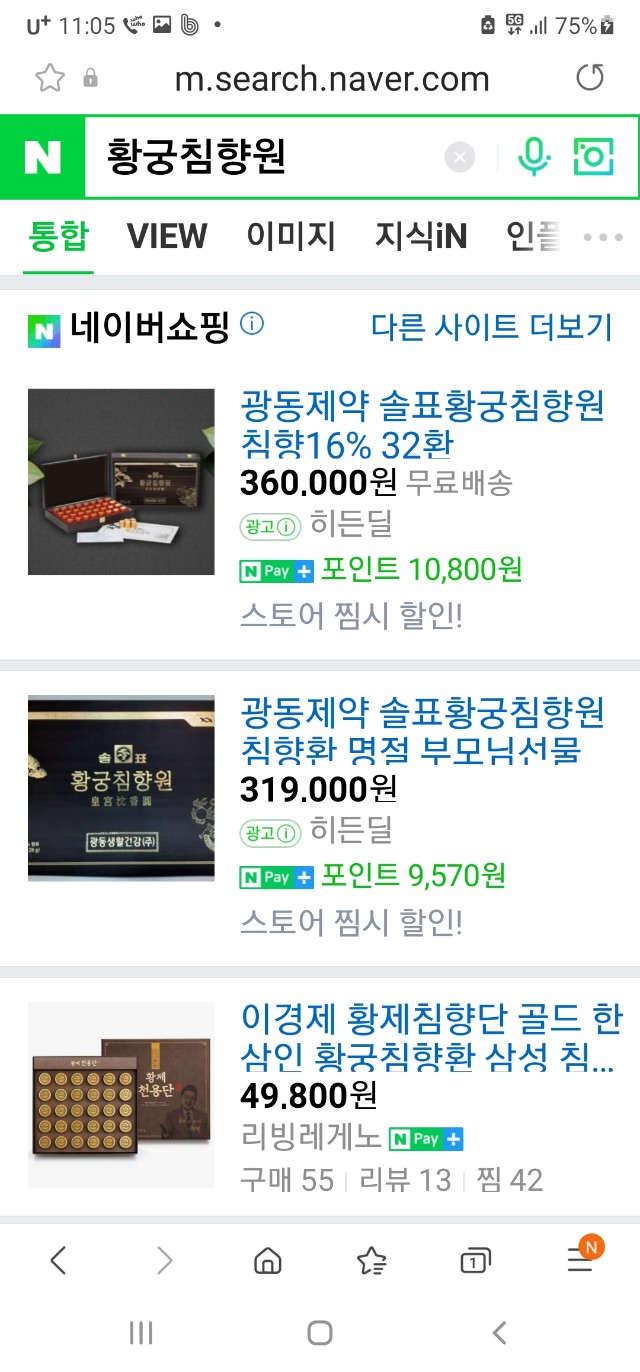Start voice search with the microphone
This screenshot has height=1372, width=640.
[x=534, y=157]
